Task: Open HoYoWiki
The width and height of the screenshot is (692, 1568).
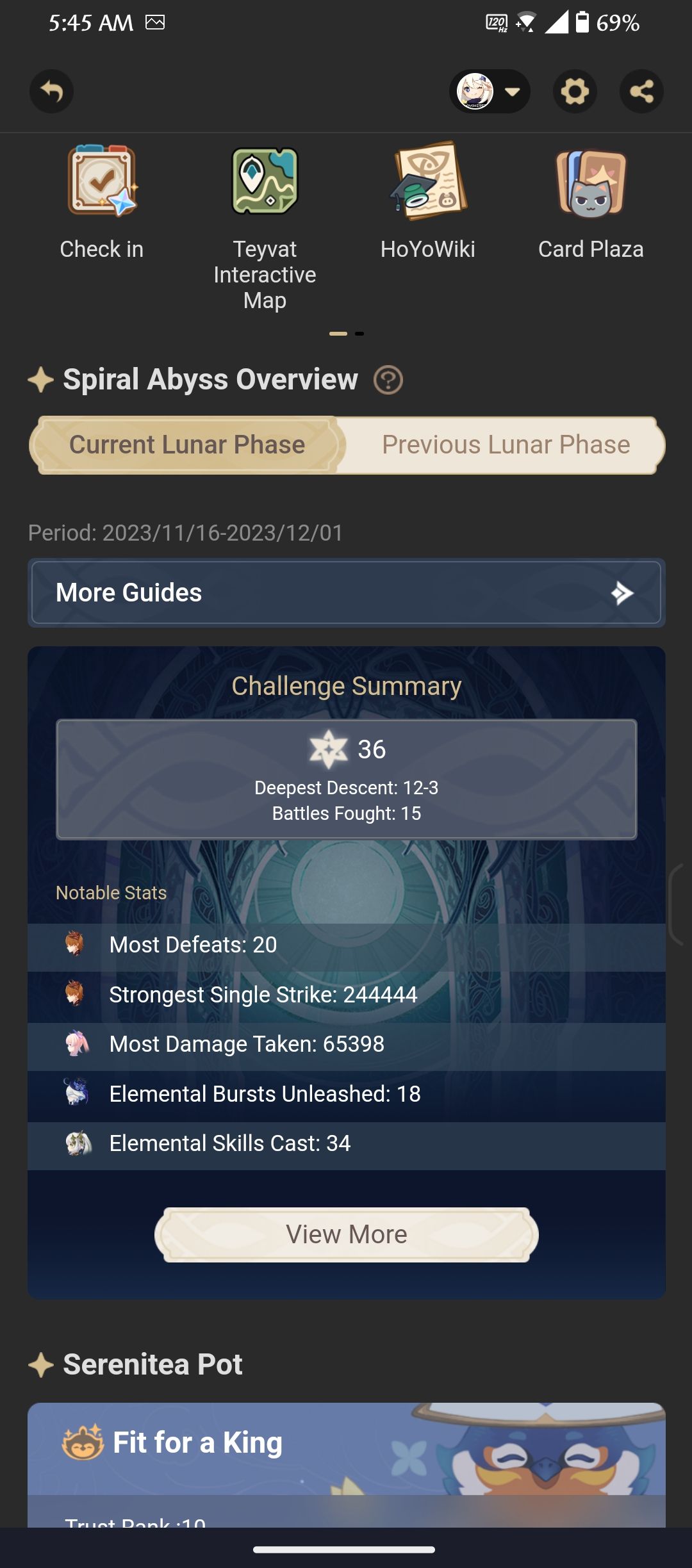Action: [x=428, y=181]
